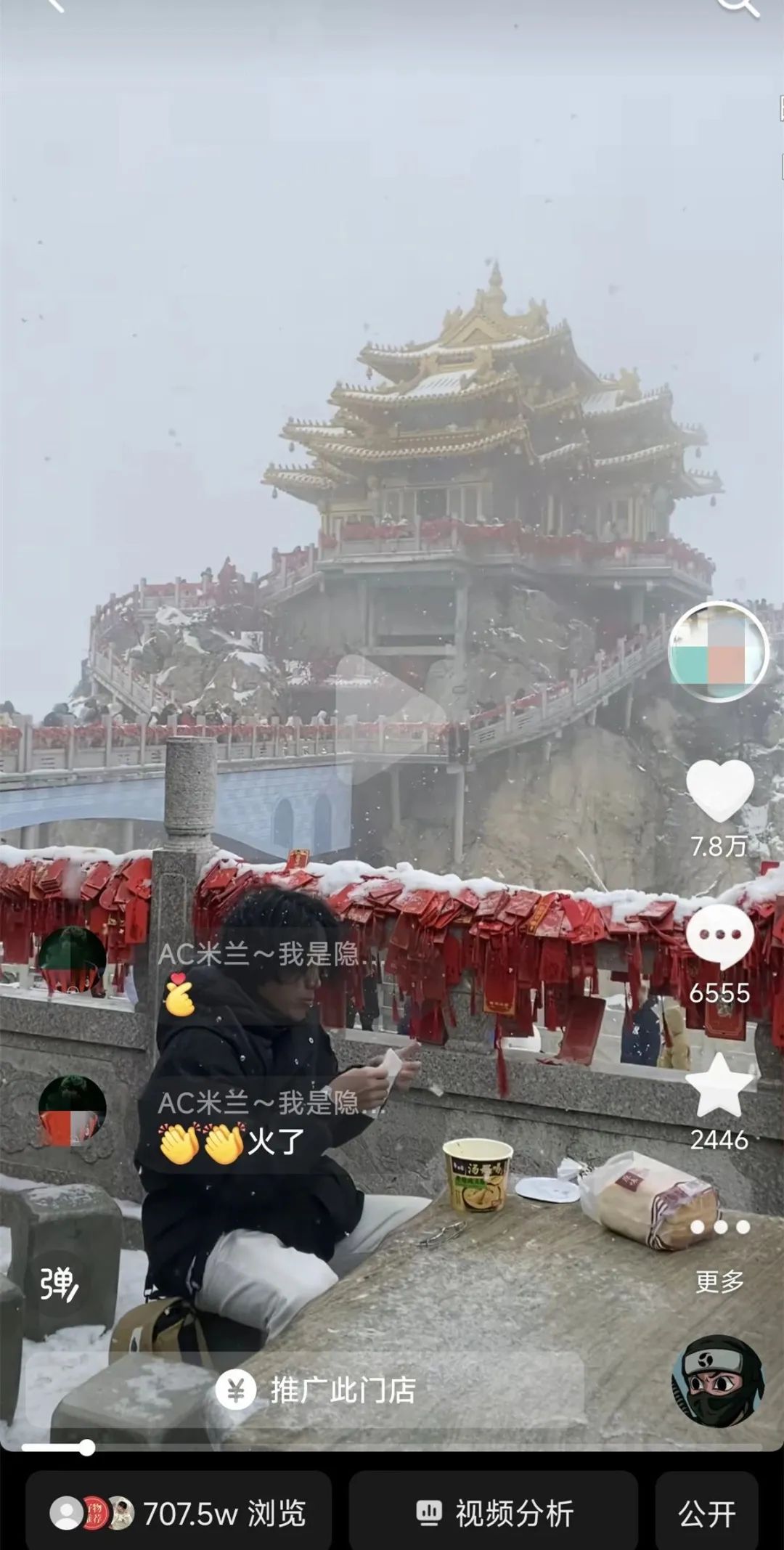Tap 推广此门店 promotion button

317,1390
